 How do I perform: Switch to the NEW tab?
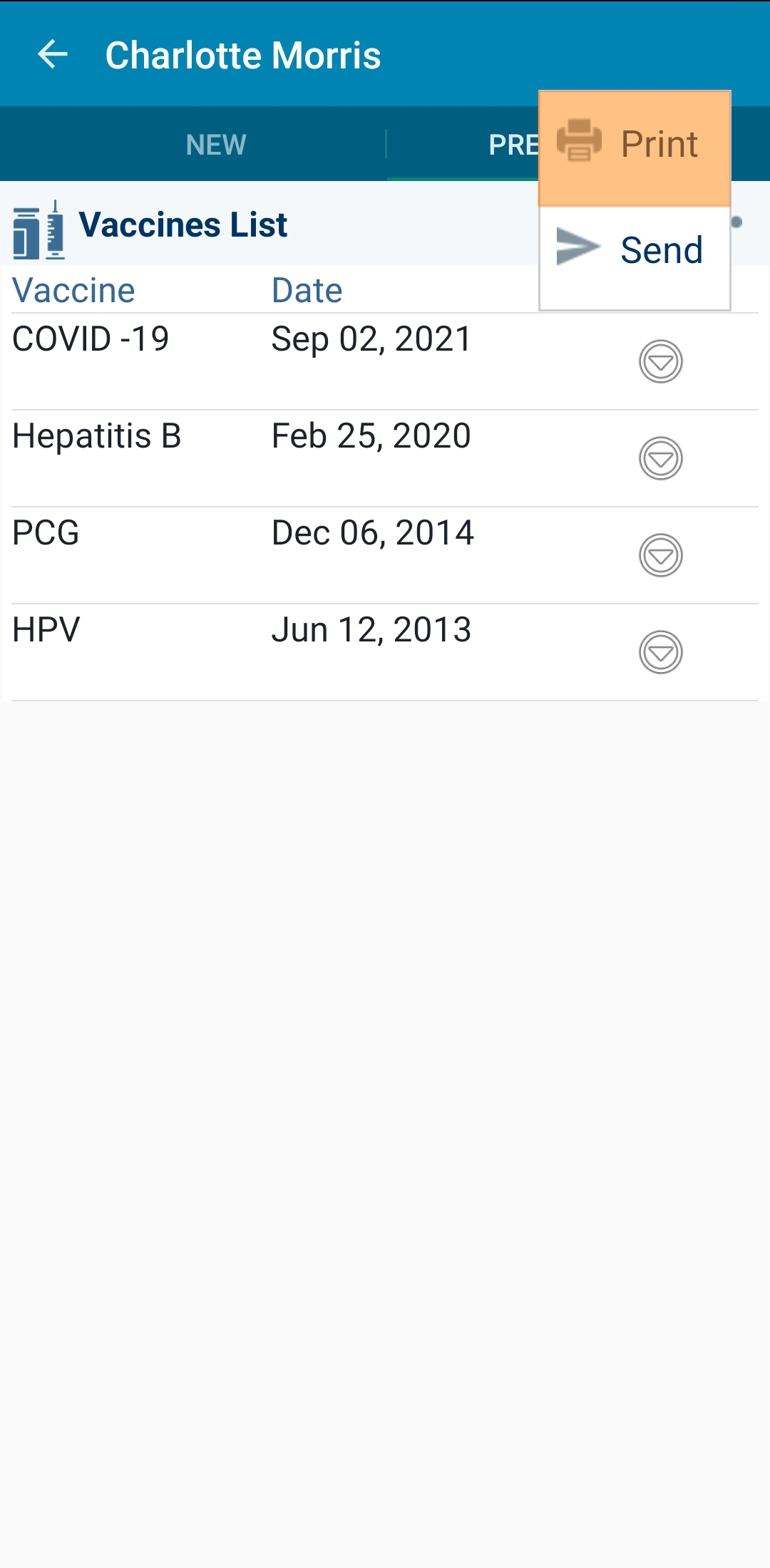(216, 145)
